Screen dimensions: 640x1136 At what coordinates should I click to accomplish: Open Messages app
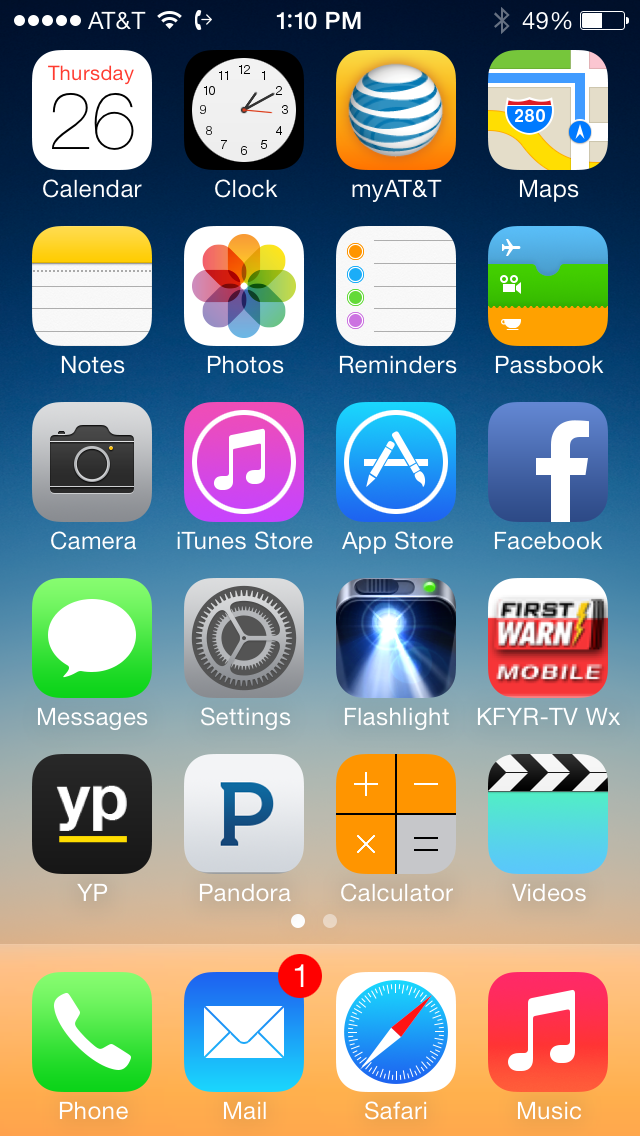[x=92, y=638]
